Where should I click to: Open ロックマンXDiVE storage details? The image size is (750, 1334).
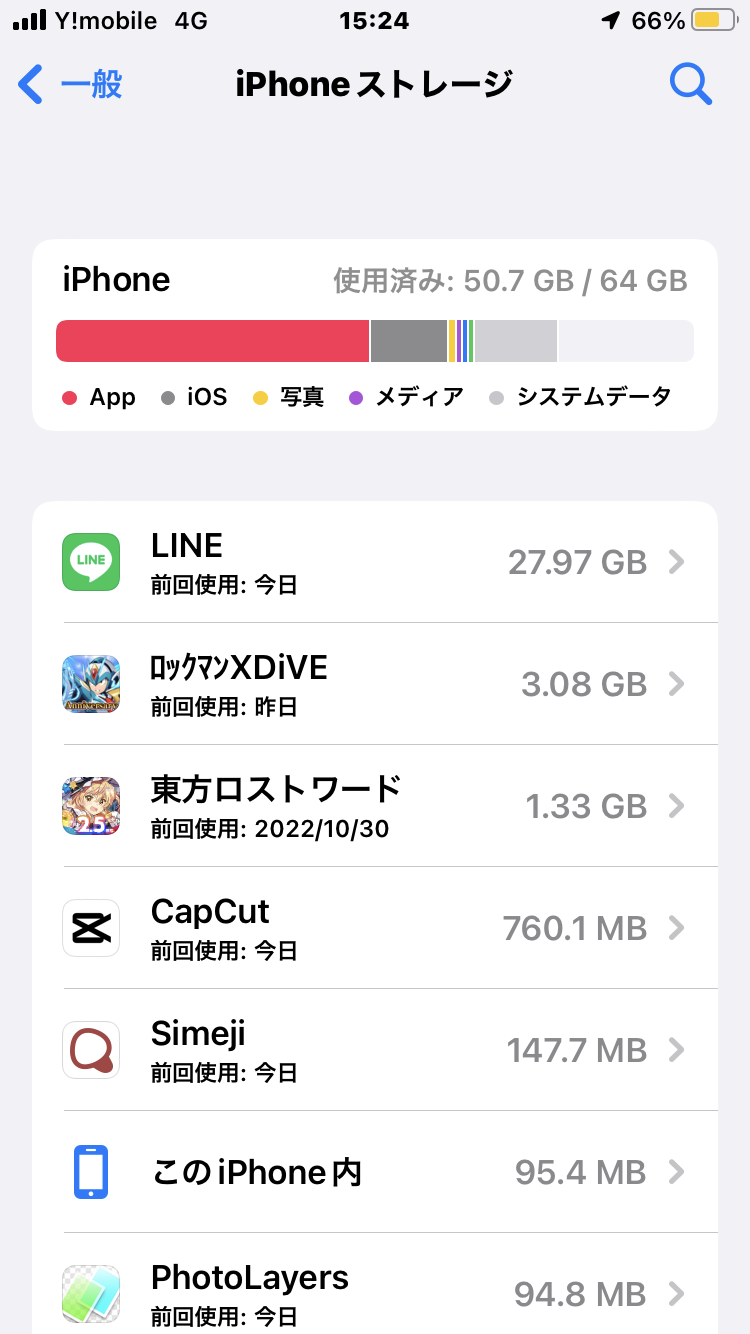[x=375, y=684]
